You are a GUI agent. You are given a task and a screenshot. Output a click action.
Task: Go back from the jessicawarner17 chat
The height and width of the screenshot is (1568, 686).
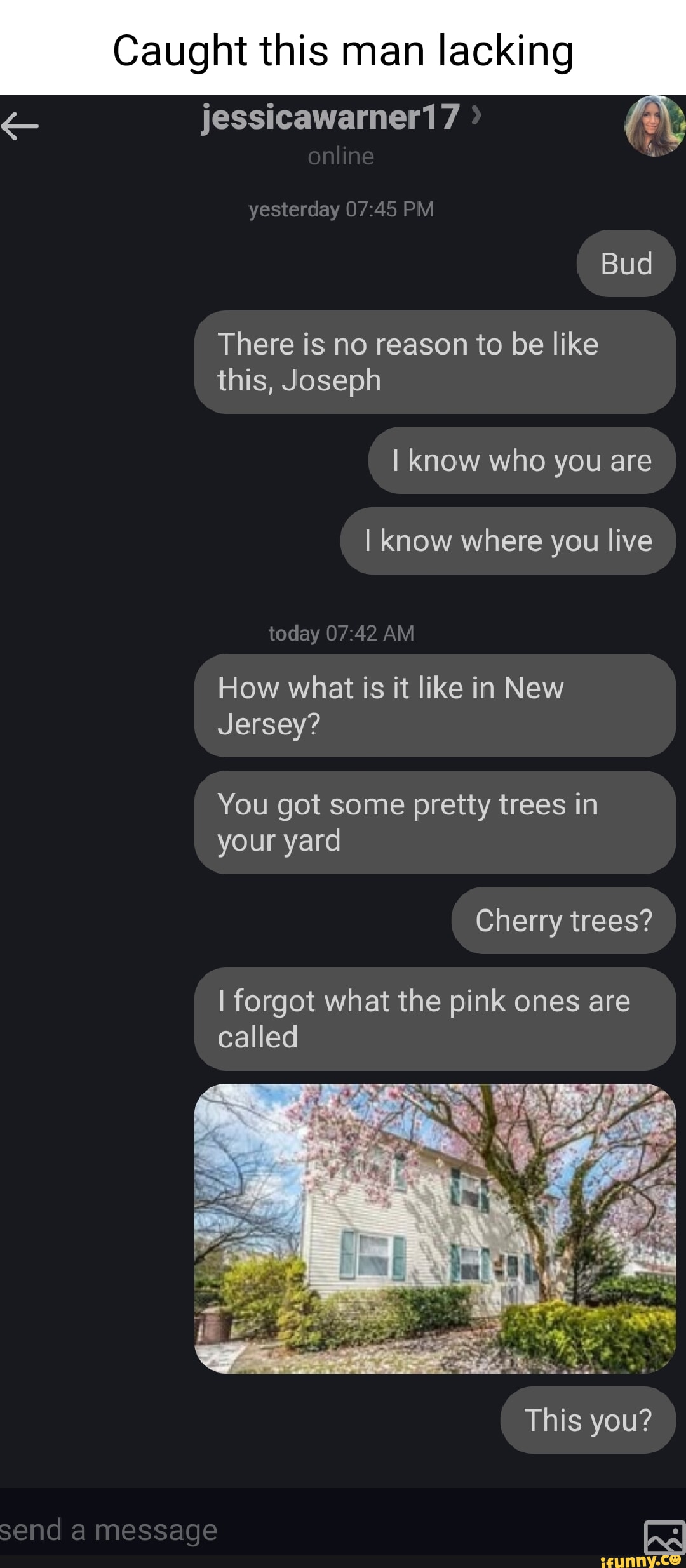pyautogui.click(x=20, y=126)
